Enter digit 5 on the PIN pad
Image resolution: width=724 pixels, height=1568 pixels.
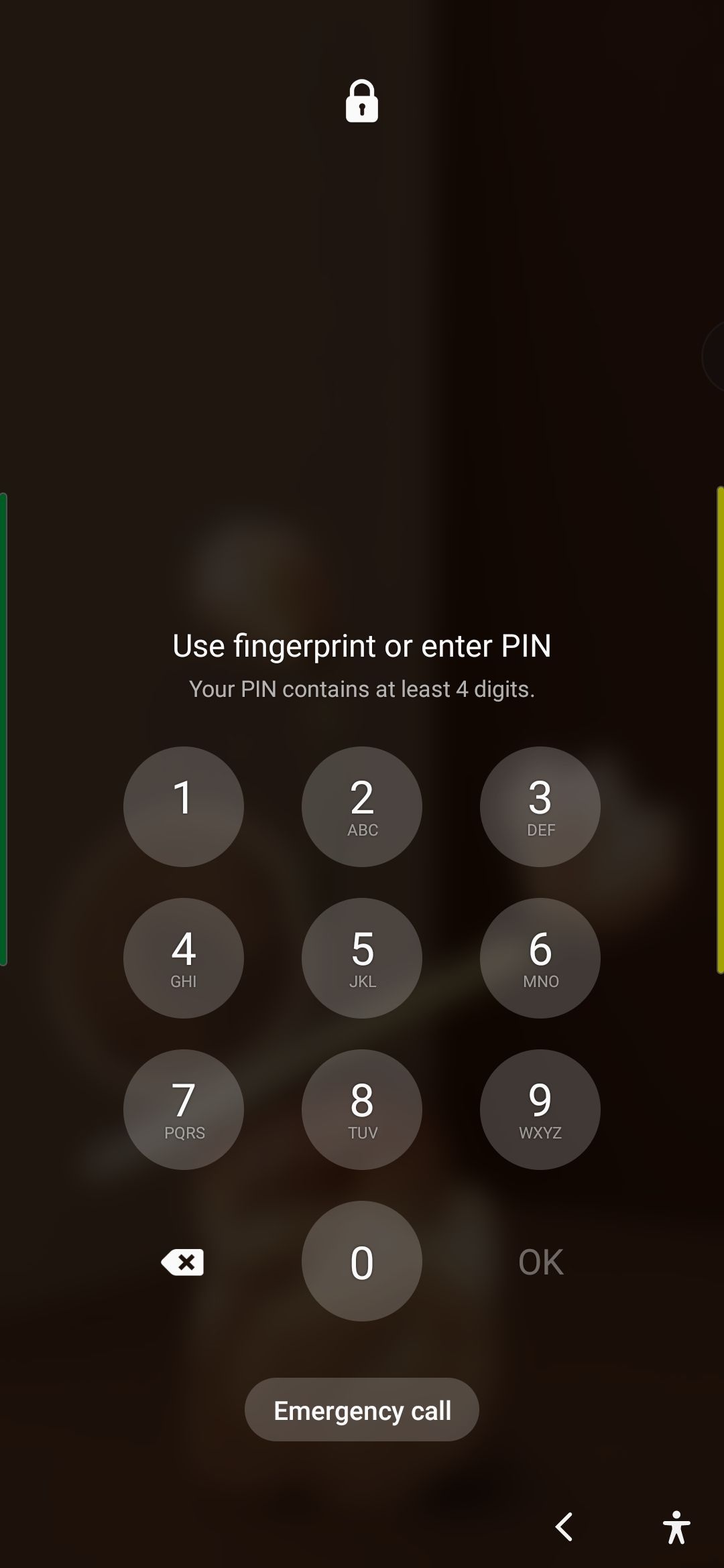(362, 958)
